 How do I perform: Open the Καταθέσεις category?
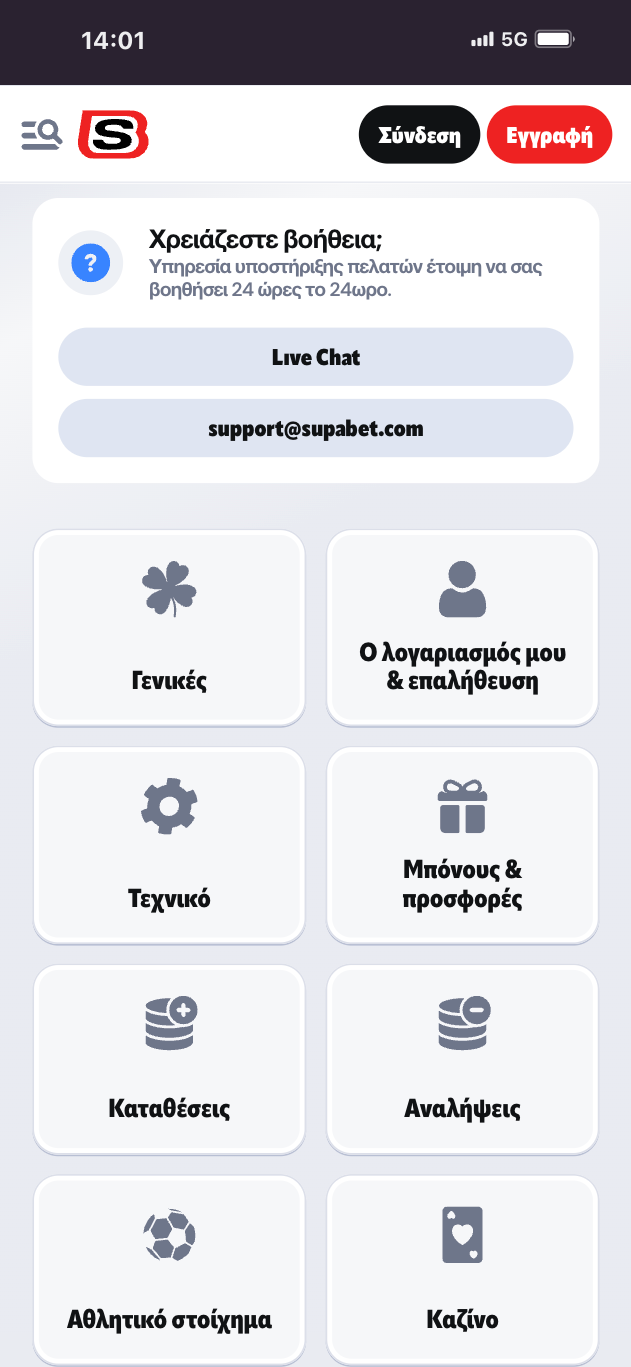(169, 1059)
